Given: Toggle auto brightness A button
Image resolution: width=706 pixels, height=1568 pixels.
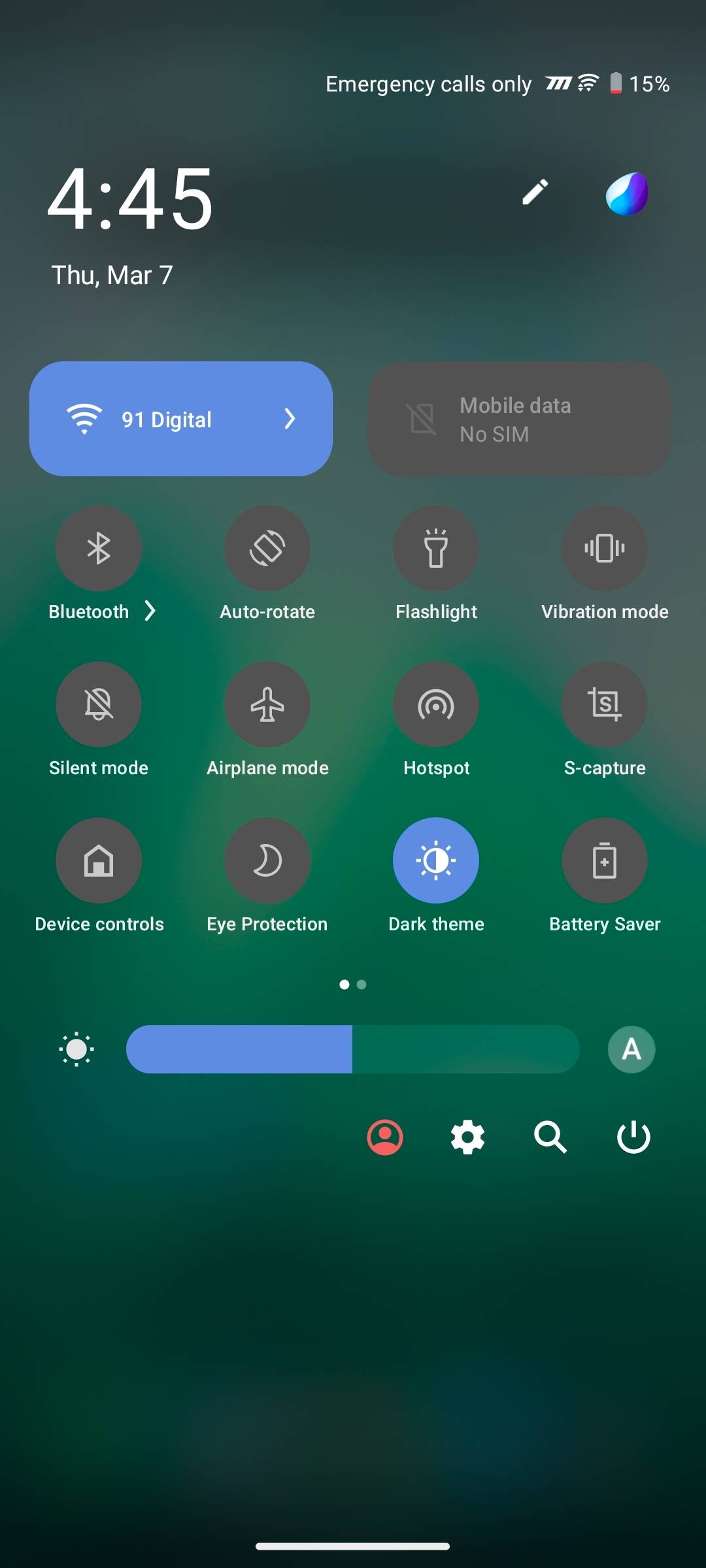Looking at the screenshot, I should [x=631, y=1049].
